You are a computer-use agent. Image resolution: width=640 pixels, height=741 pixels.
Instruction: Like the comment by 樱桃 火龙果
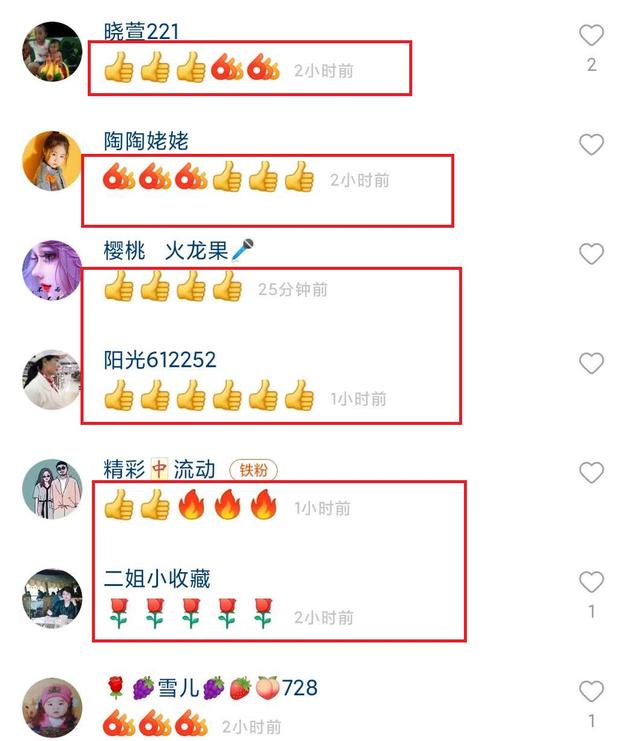[592, 254]
